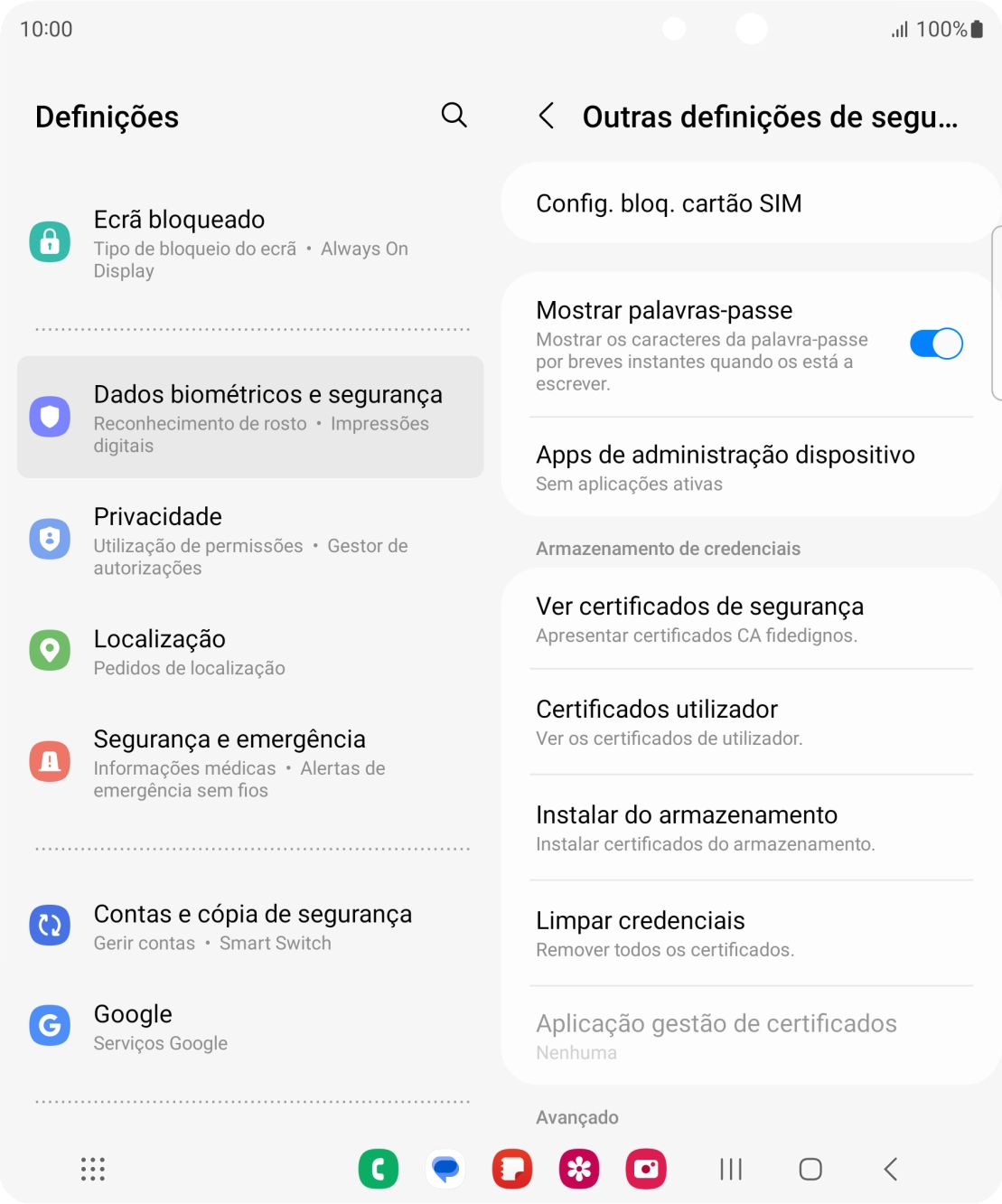The height and width of the screenshot is (1204, 1002).
Task: Select the Segurança e emergência alert icon
Action: (x=50, y=761)
